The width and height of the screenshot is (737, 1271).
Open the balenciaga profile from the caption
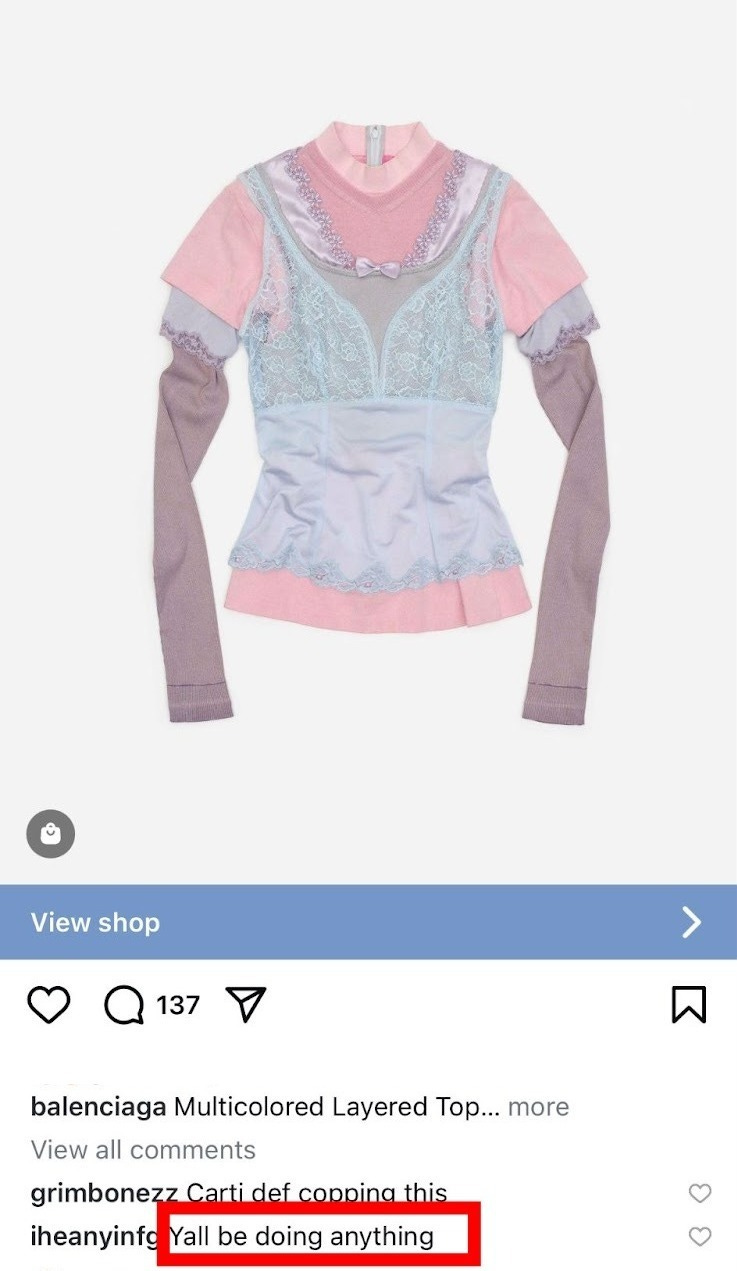pos(98,1107)
